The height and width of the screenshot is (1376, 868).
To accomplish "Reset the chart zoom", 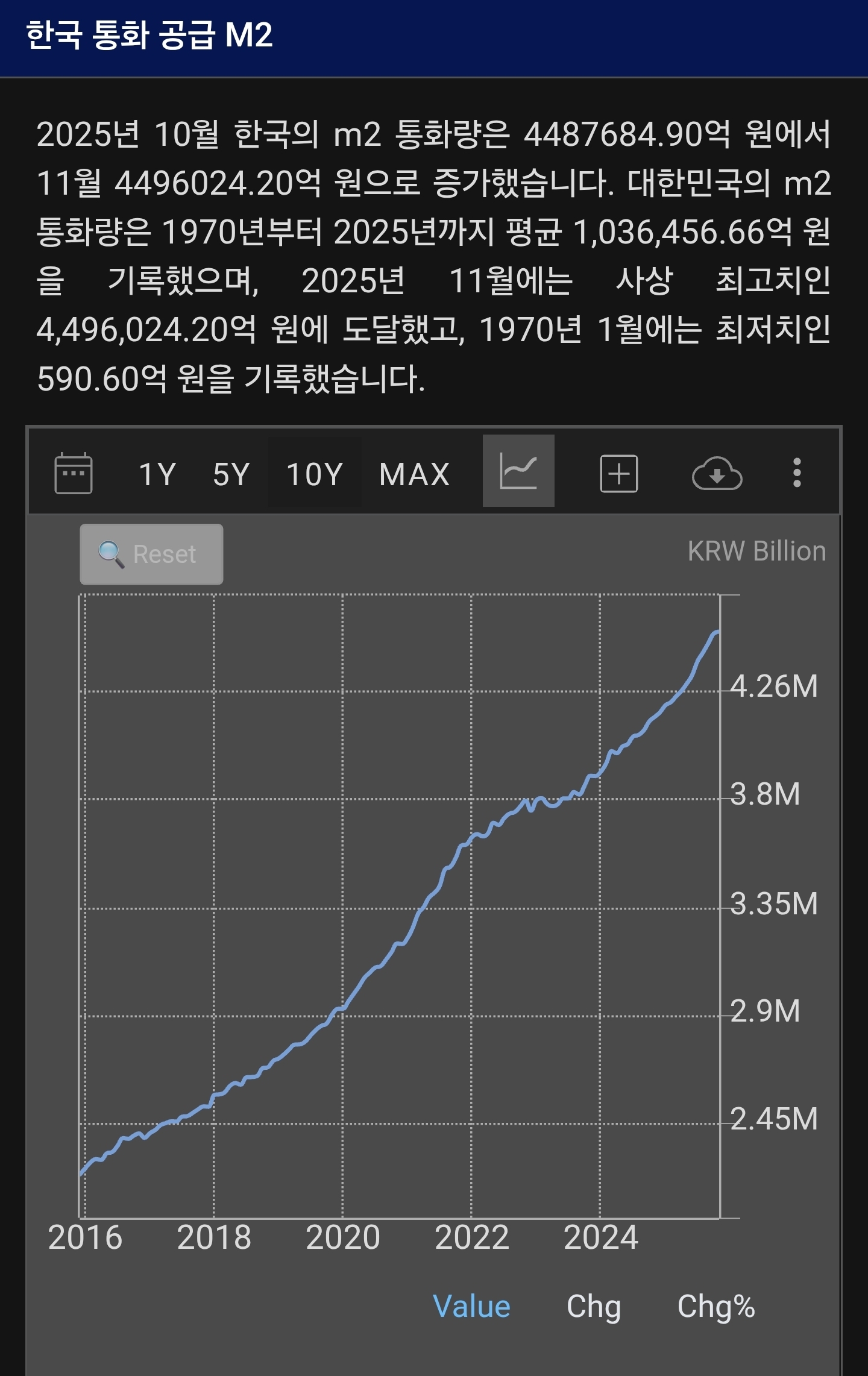I will coord(151,554).
